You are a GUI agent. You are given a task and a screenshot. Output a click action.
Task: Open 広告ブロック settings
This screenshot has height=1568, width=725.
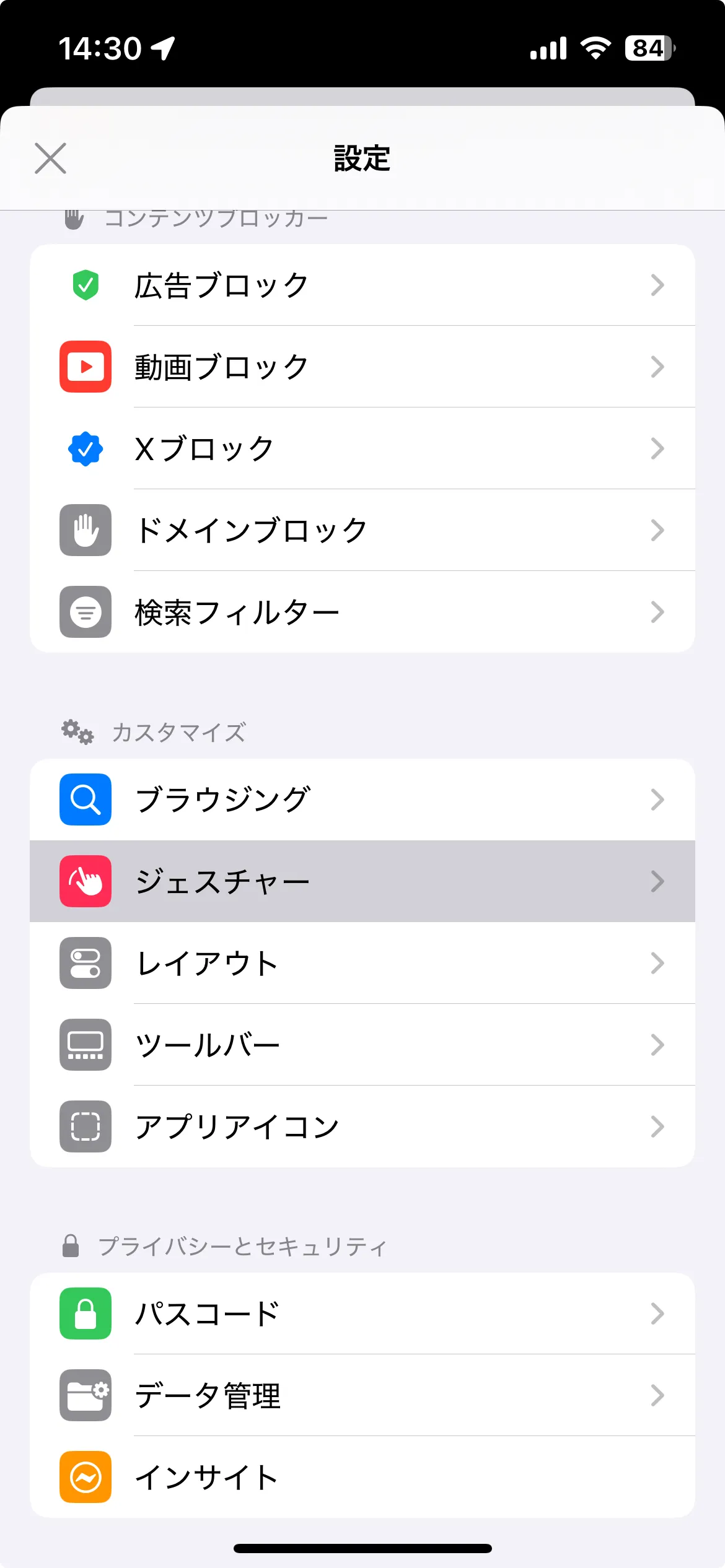coord(362,285)
